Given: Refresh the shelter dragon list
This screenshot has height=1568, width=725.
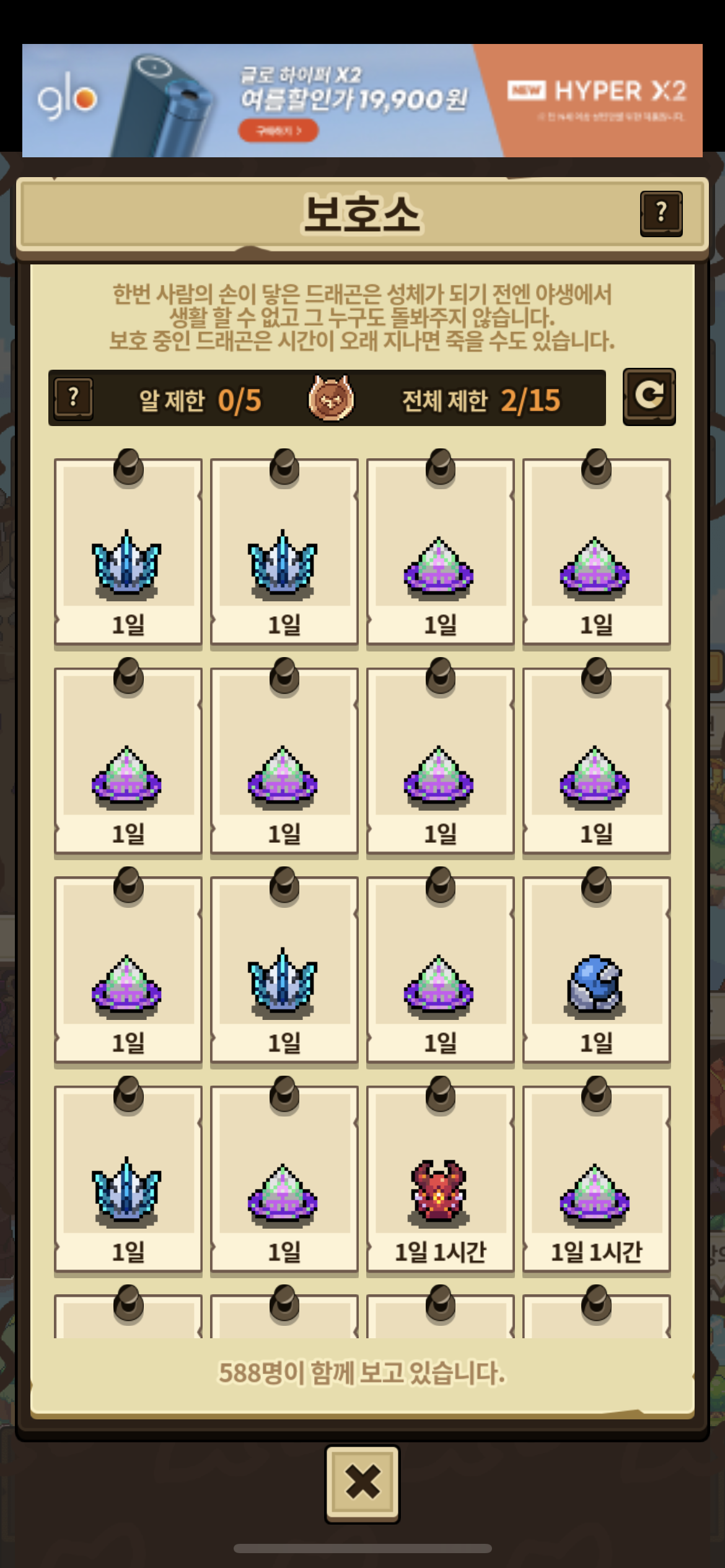Looking at the screenshot, I should tap(649, 397).
